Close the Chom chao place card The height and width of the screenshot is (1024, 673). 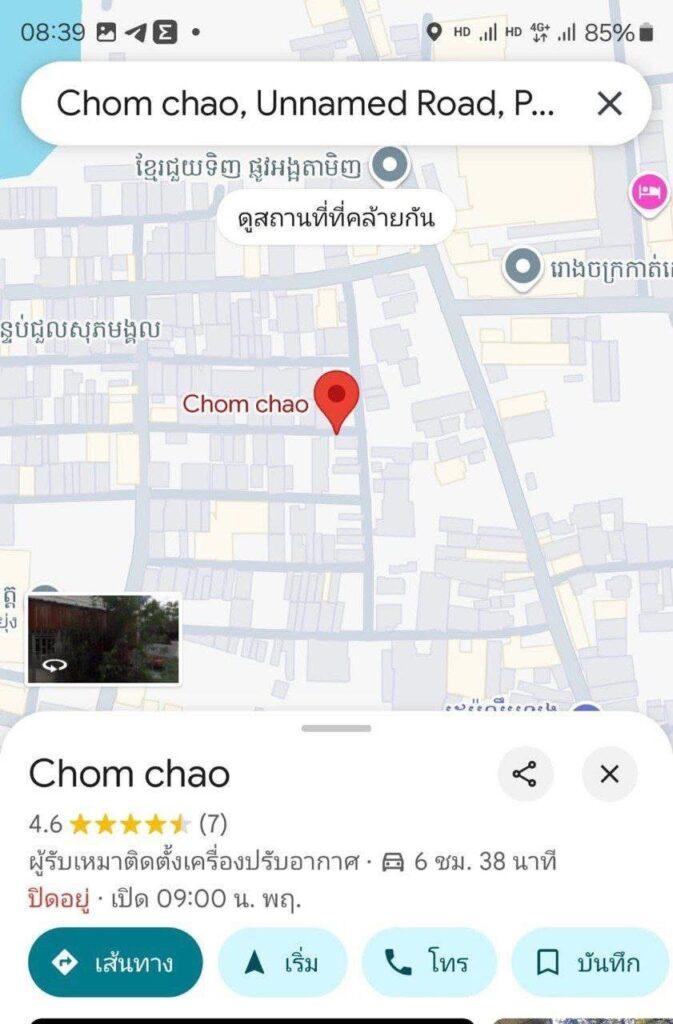(609, 774)
